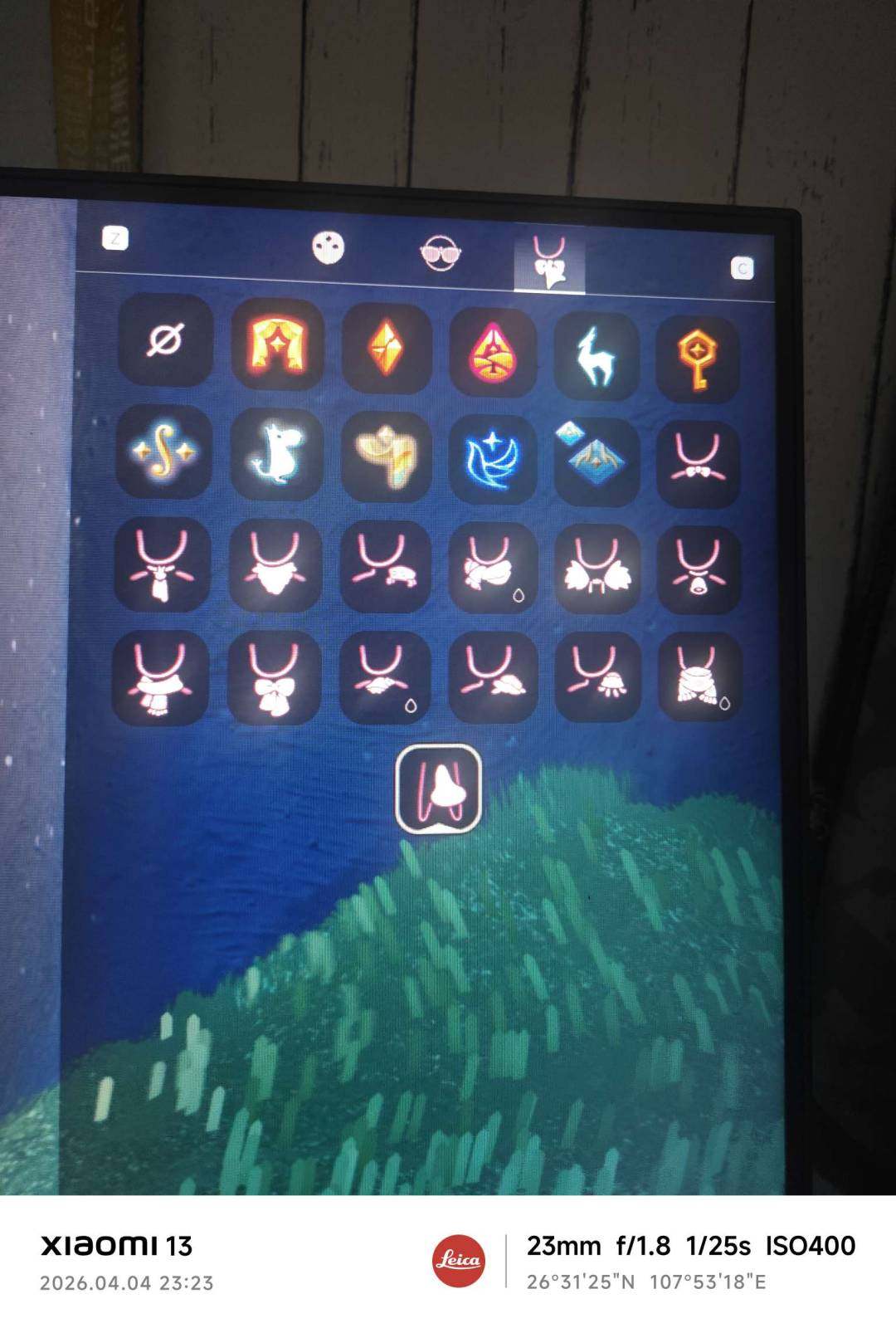Switch to the face mask tab
This screenshot has width=896, height=1328.
(329, 247)
